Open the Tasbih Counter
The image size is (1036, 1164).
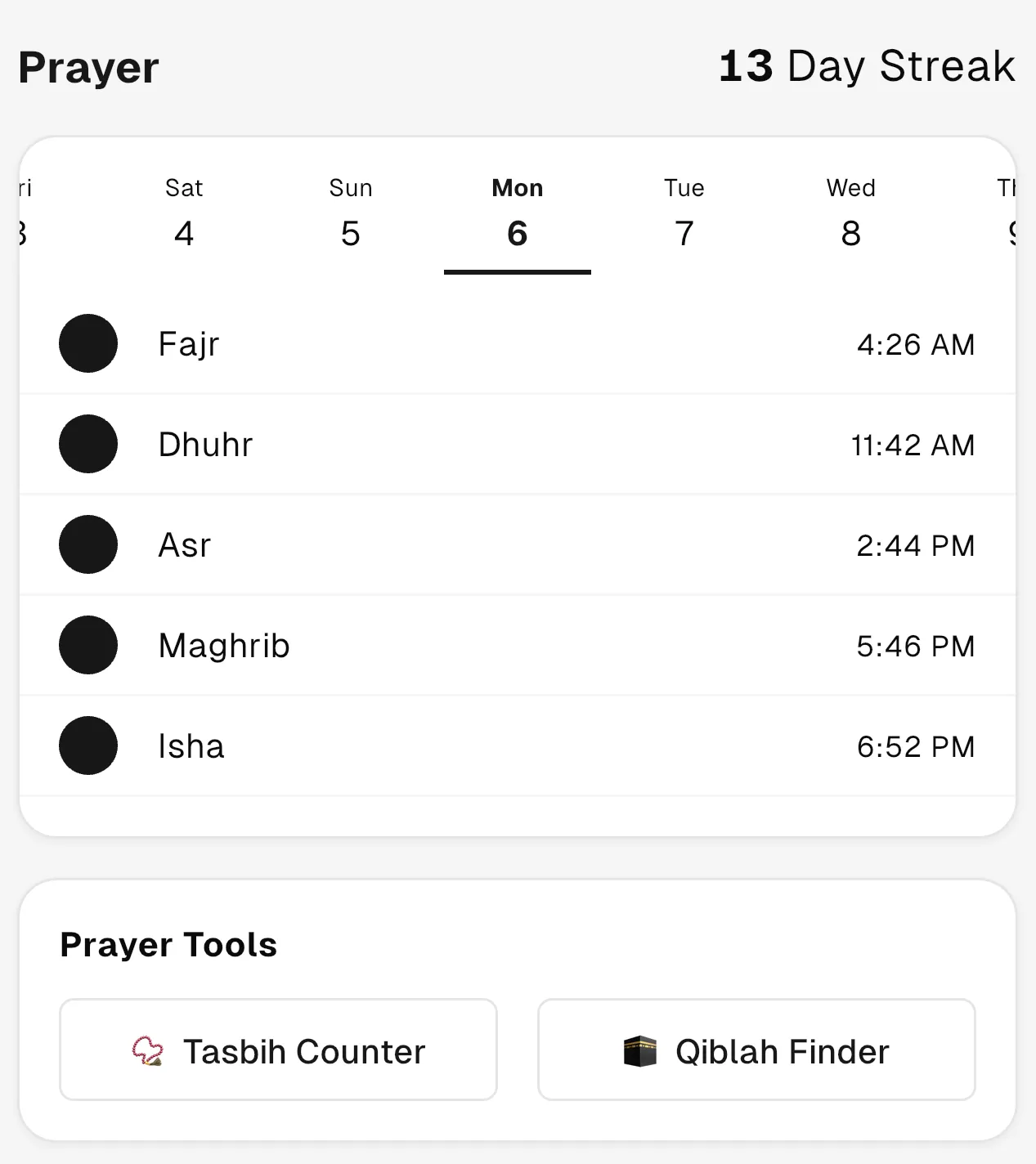[278, 1050]
